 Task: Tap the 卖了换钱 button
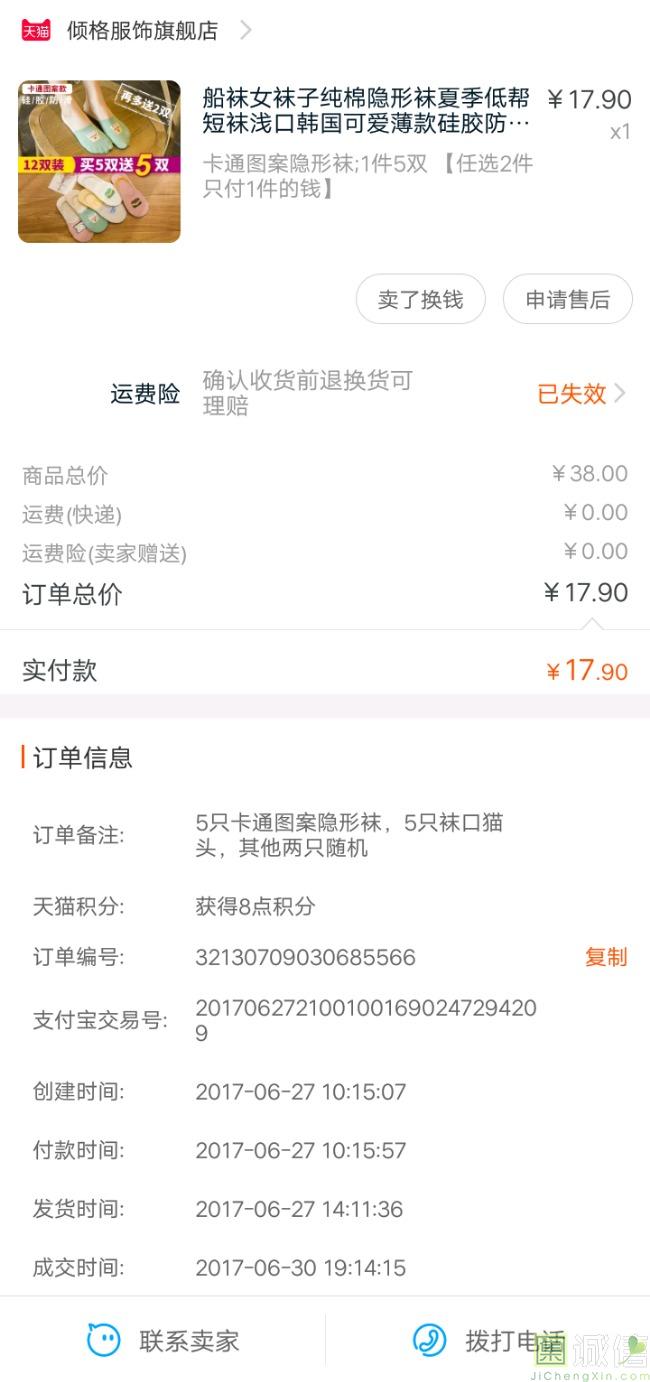420,299
